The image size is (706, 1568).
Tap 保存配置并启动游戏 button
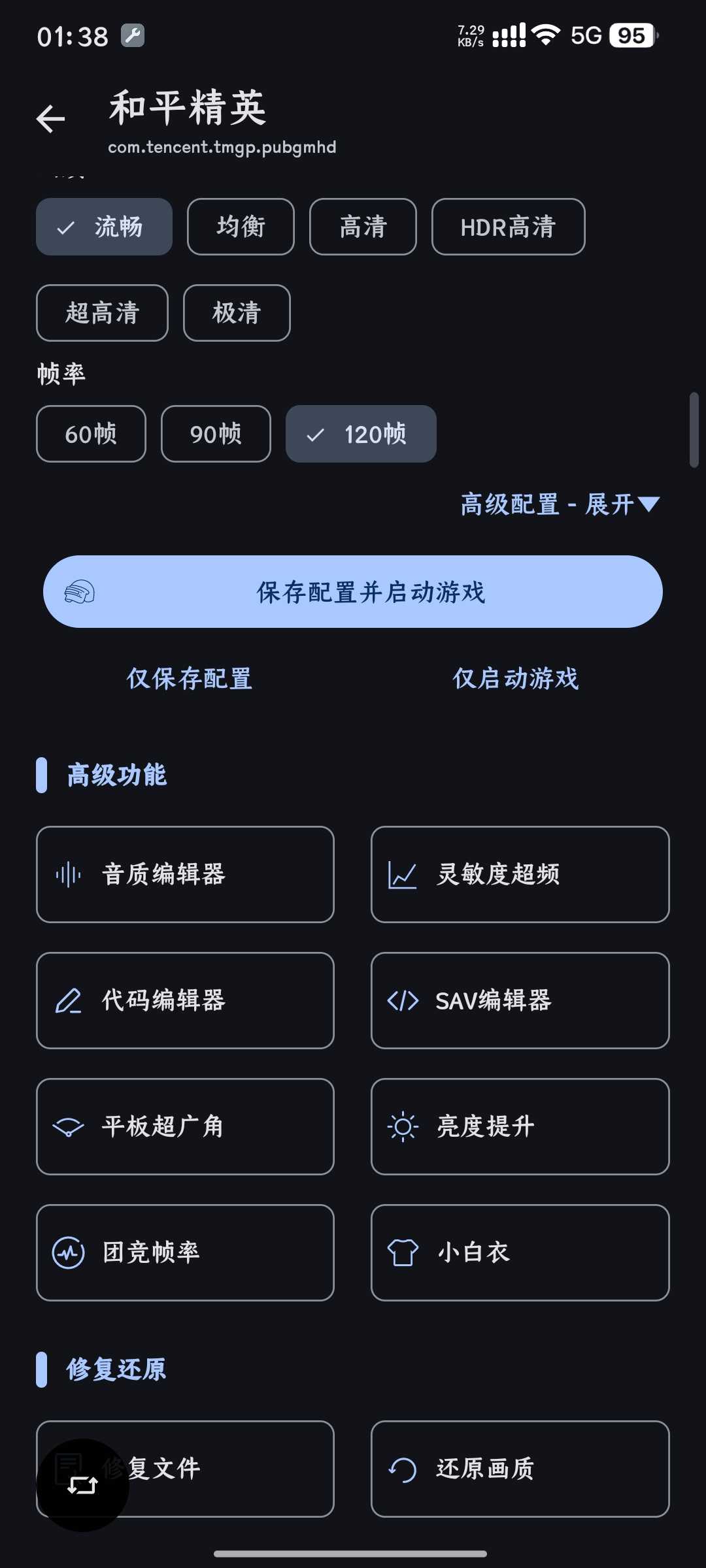coord(353,592)
